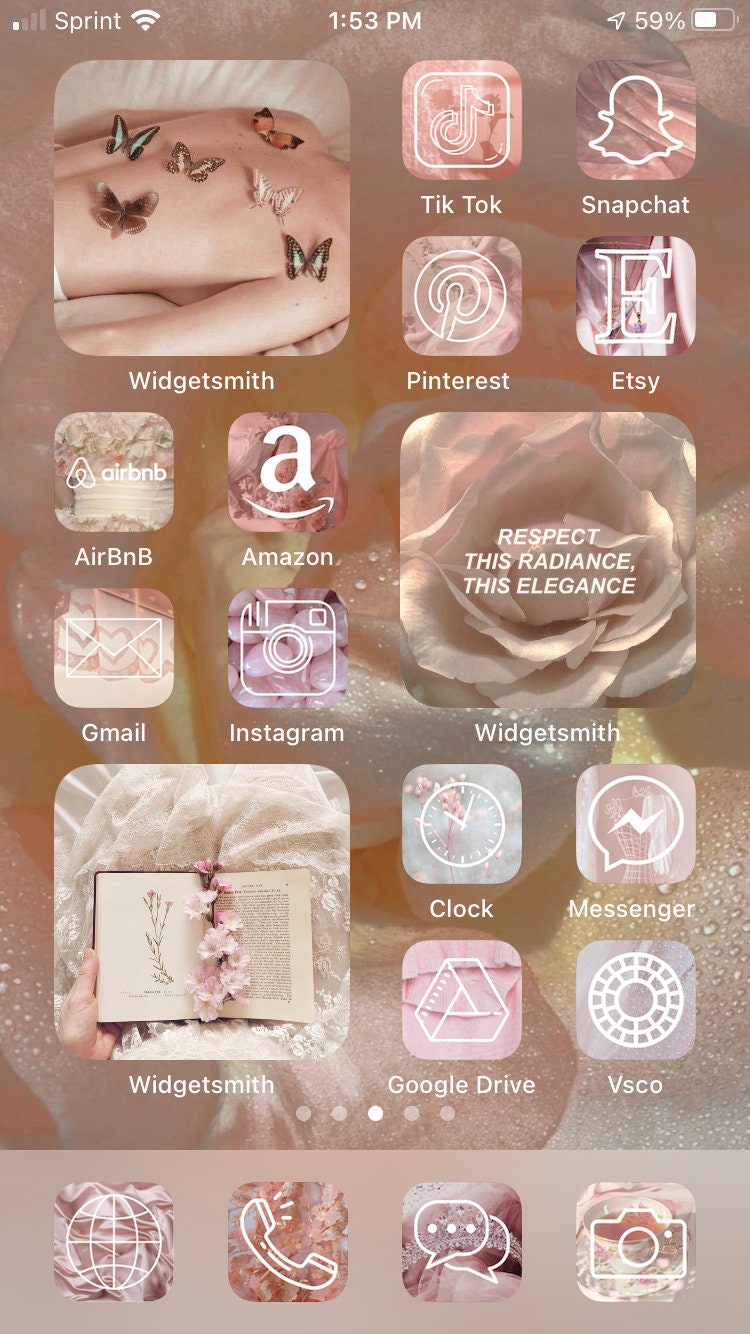This screenshot has height=1334, width=750.
Task: Launch Snapchat
Action: [635, 120]
